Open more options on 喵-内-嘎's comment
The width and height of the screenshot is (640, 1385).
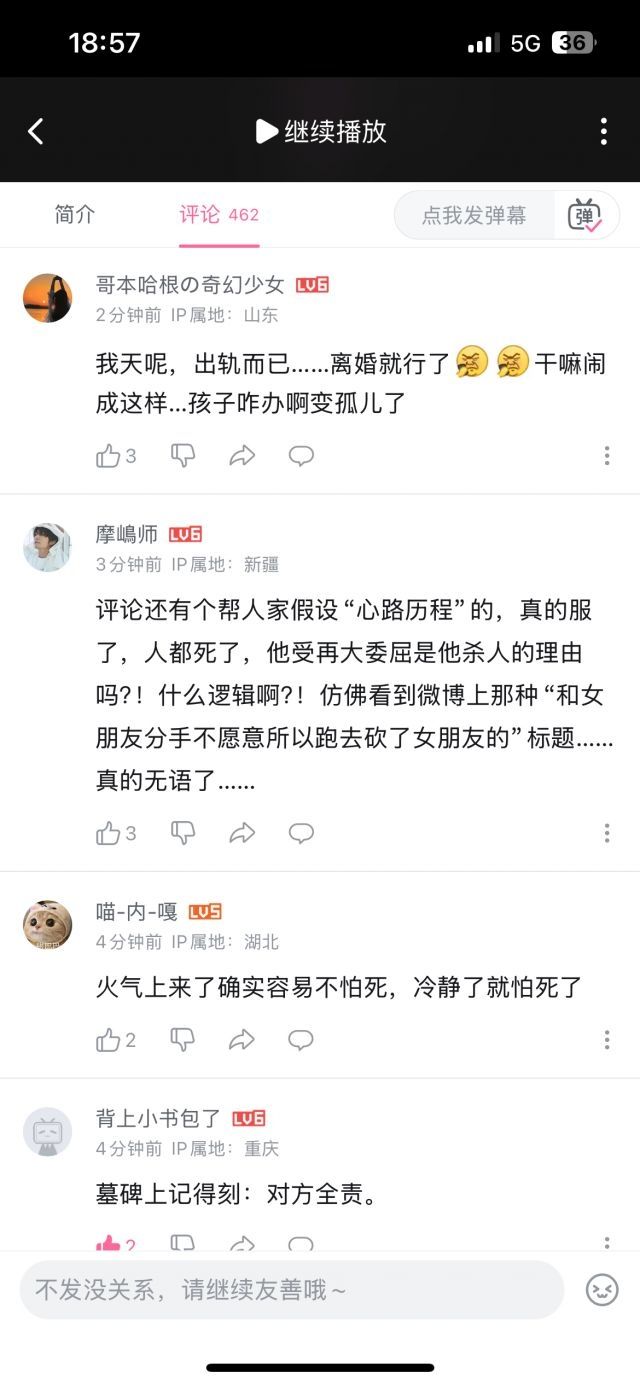coord(606,1040)
